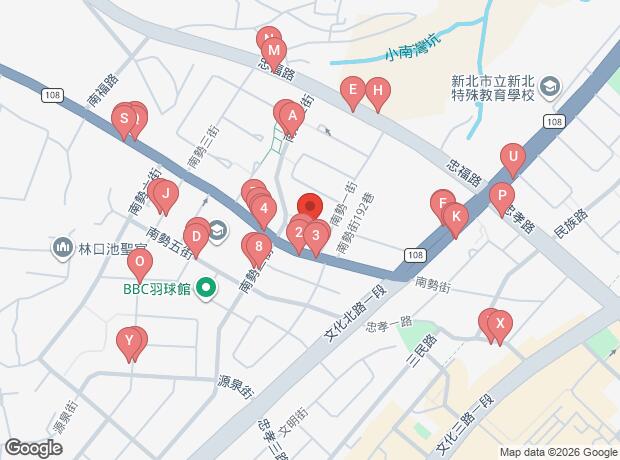Select the numbered marker 3

click(x=316, y=236)
